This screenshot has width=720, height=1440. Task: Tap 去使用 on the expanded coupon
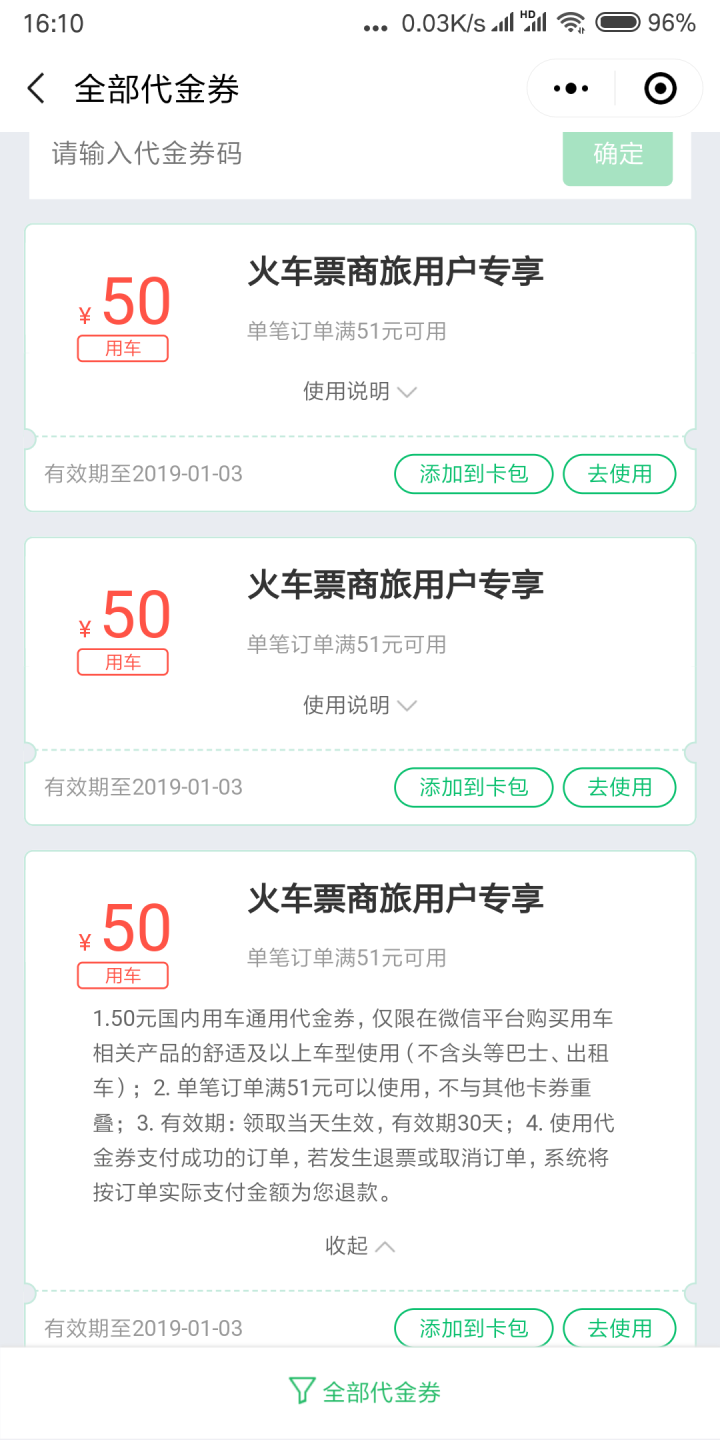tap(619, 1328)
